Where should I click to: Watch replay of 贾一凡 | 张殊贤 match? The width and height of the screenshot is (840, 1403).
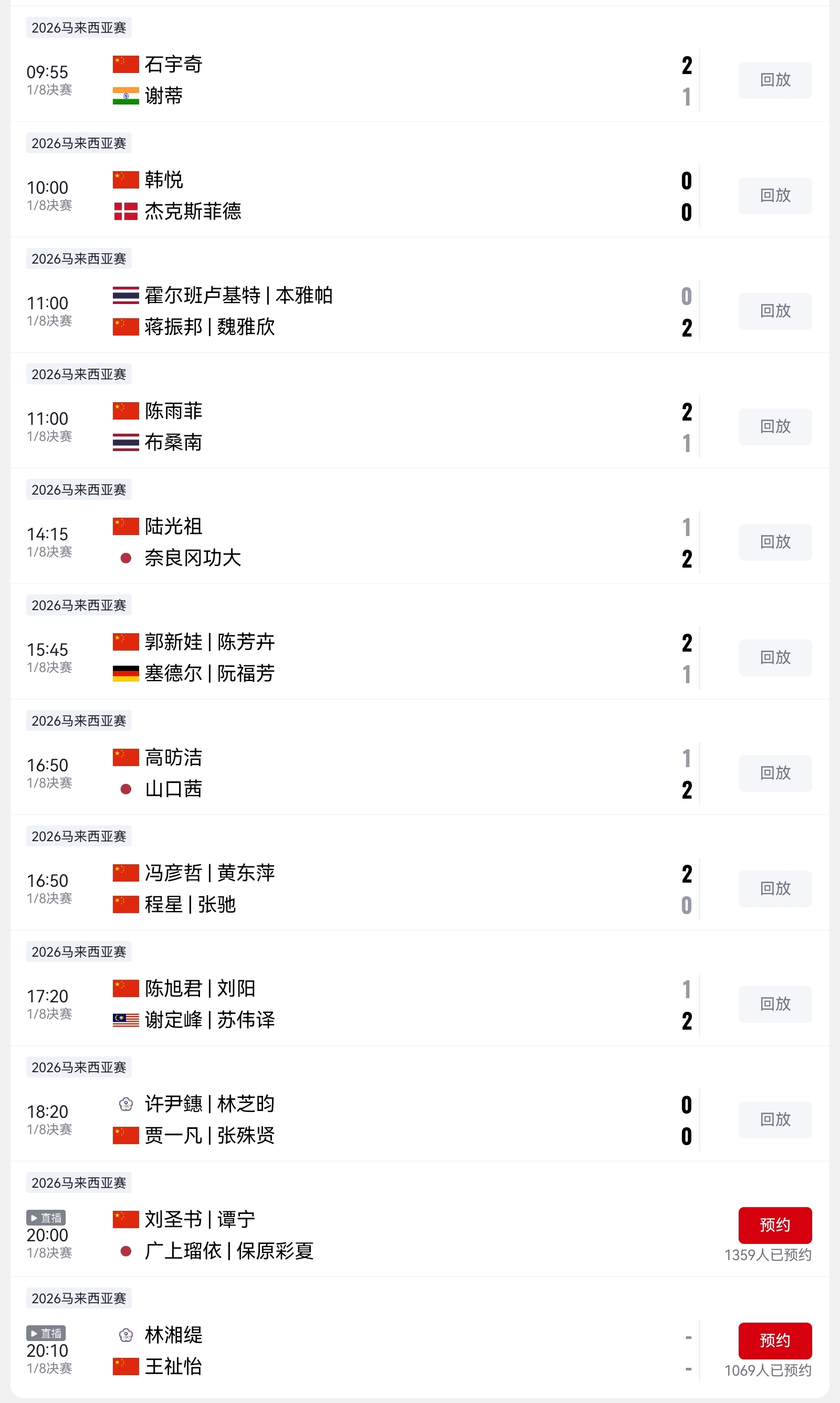pos(774,1119)
